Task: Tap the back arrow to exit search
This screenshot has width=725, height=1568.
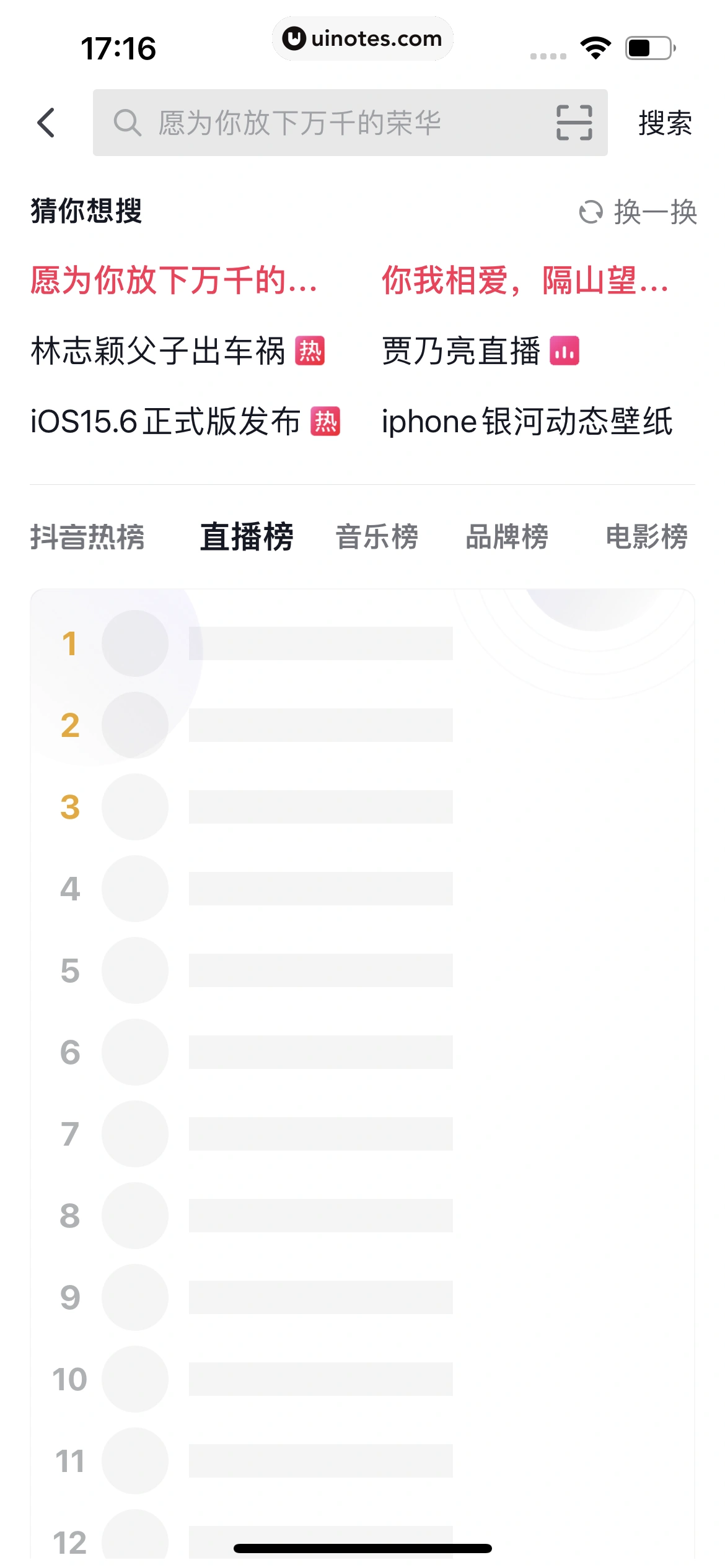Action: pyautogui.click(x=46, y=123)
